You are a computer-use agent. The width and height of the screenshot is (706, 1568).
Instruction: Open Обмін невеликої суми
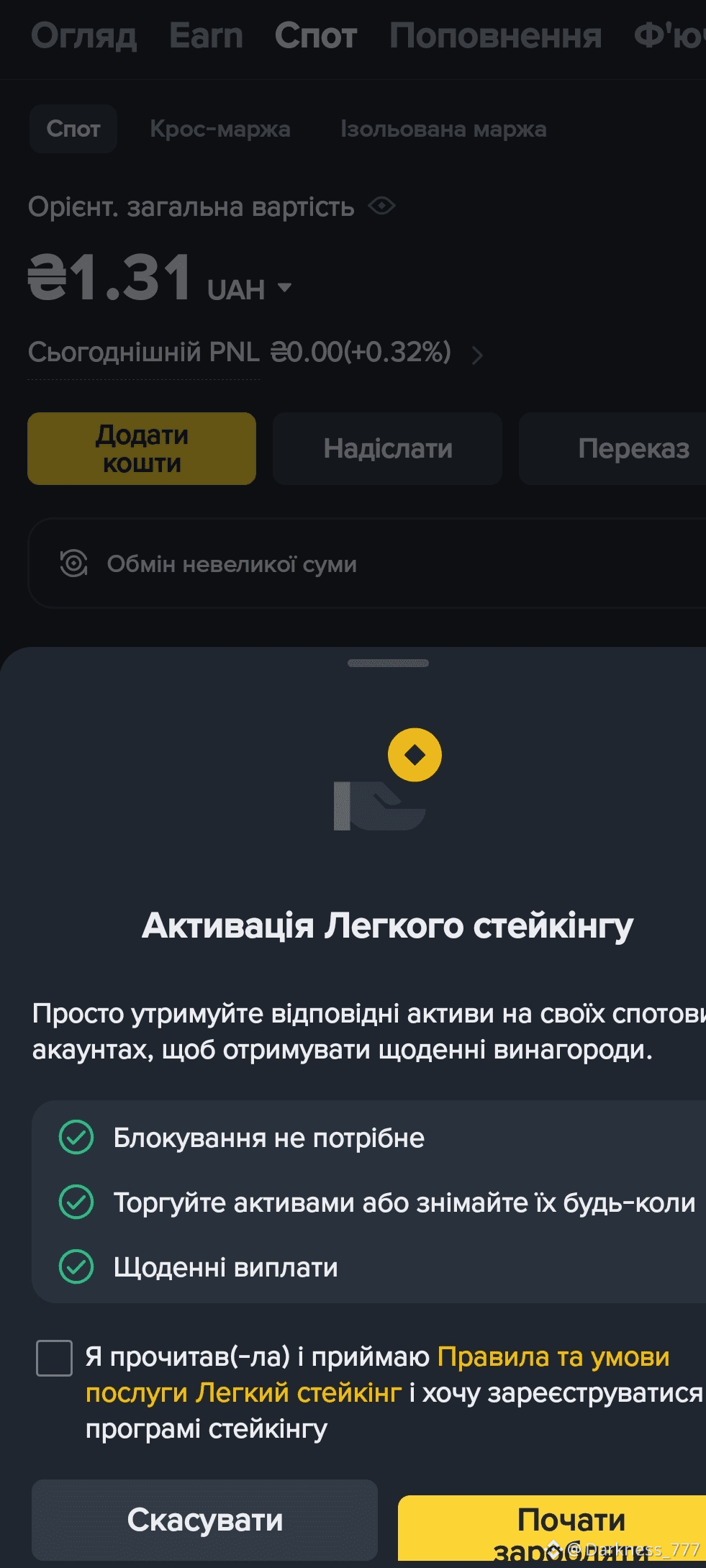[232, 564]
